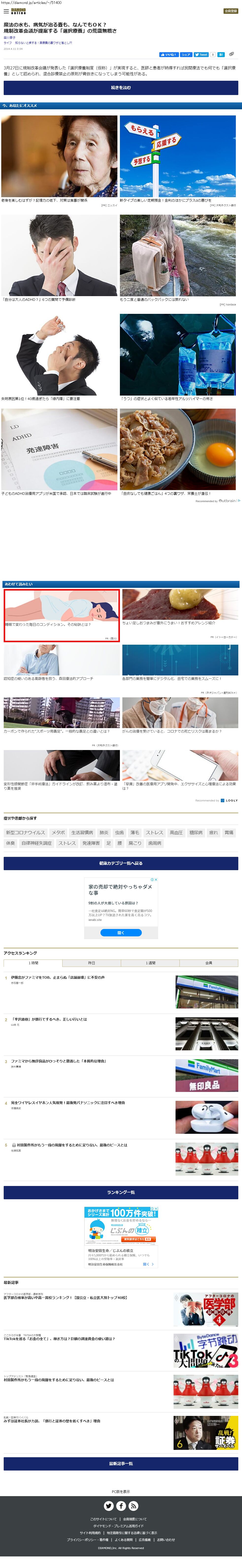
Task: Open ranking article about 完全ワイヤレスイヤホン
Action: pos(67,1102)
